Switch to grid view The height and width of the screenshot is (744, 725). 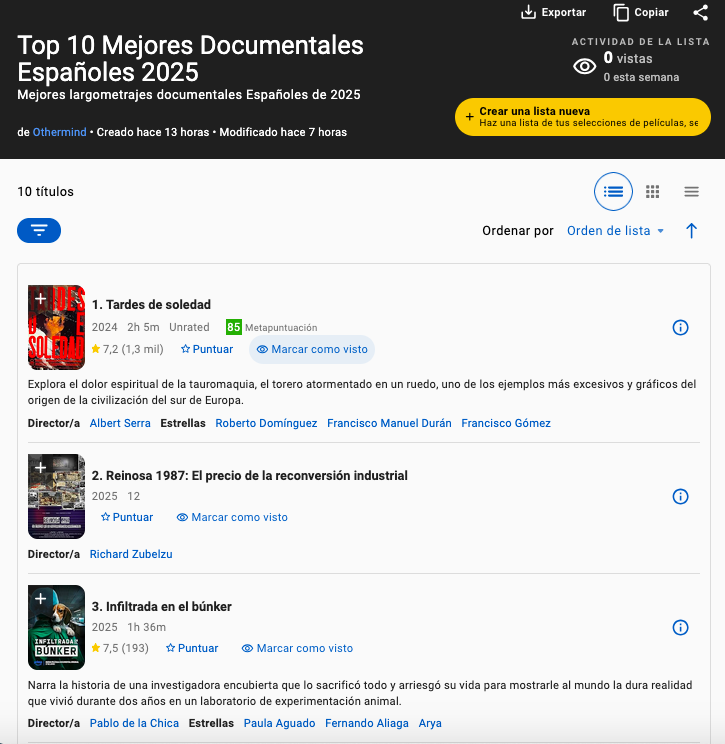pyautogui.click(x=652, y=191)
